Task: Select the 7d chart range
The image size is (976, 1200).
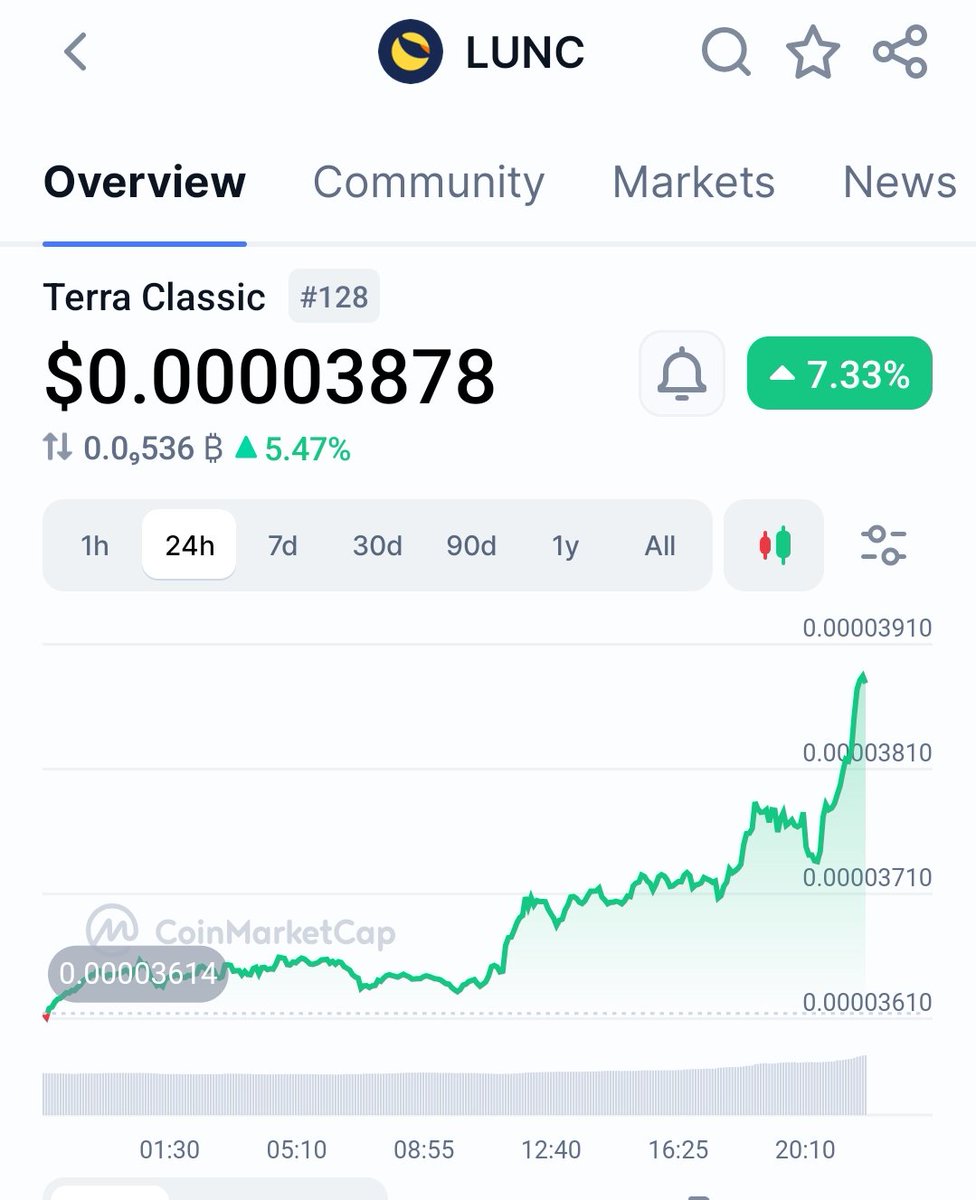Action: (282, 546)
